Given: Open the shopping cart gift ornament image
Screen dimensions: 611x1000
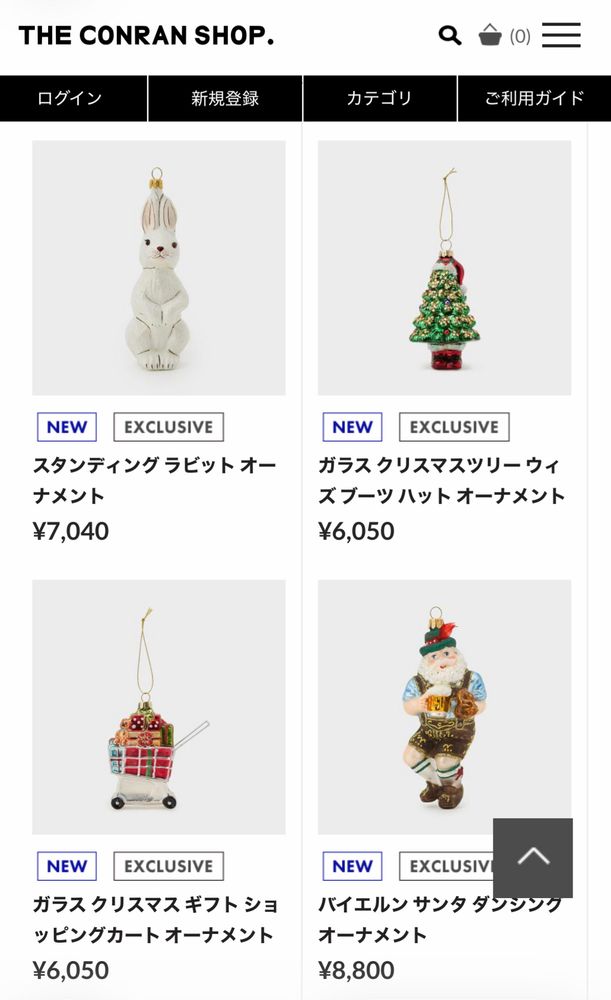Looking at the screenshot, I should (x=159, y=707).
